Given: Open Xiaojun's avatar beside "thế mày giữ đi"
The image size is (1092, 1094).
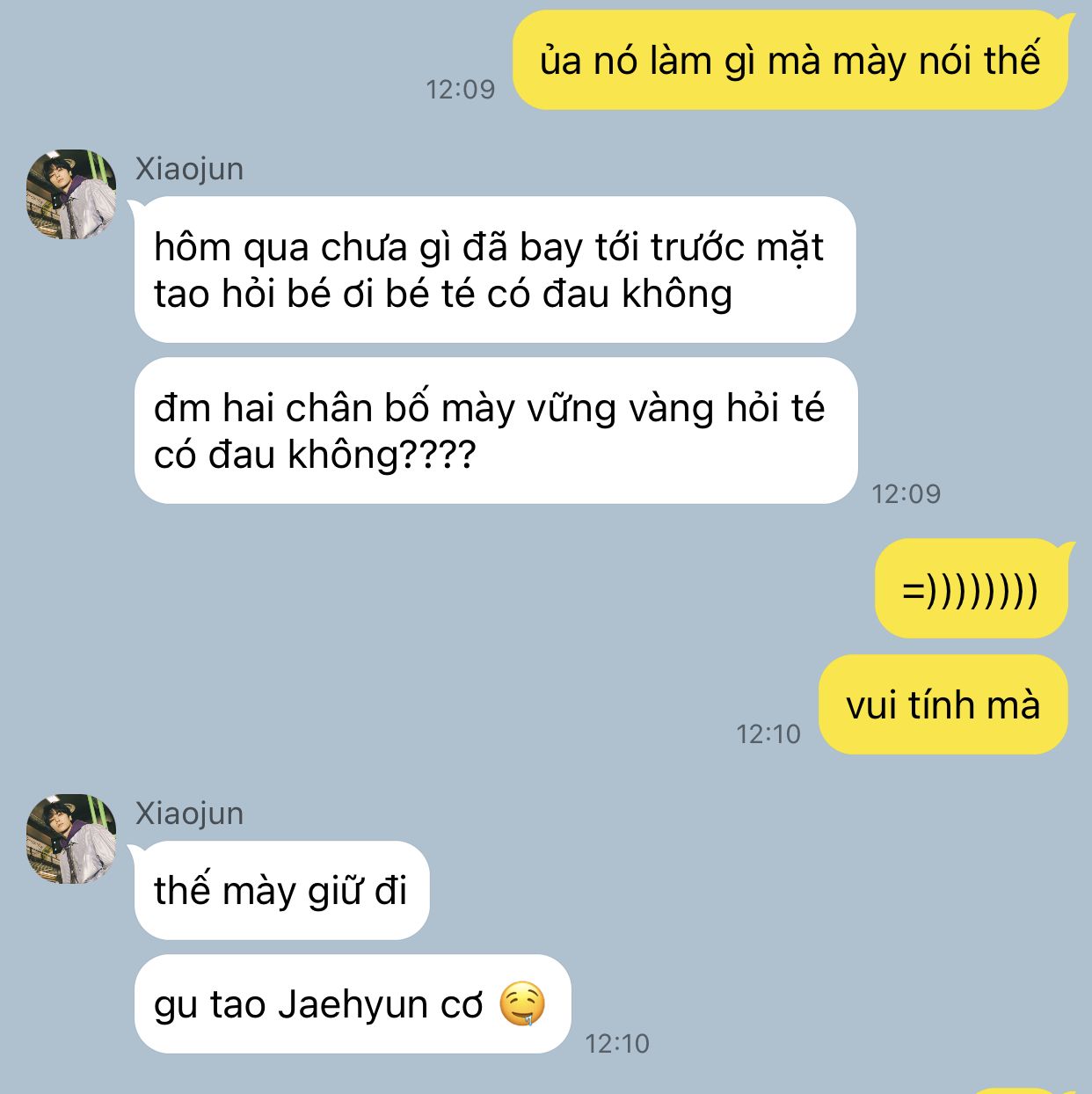Looking at the screenshot, I should (x=71, y=839).
